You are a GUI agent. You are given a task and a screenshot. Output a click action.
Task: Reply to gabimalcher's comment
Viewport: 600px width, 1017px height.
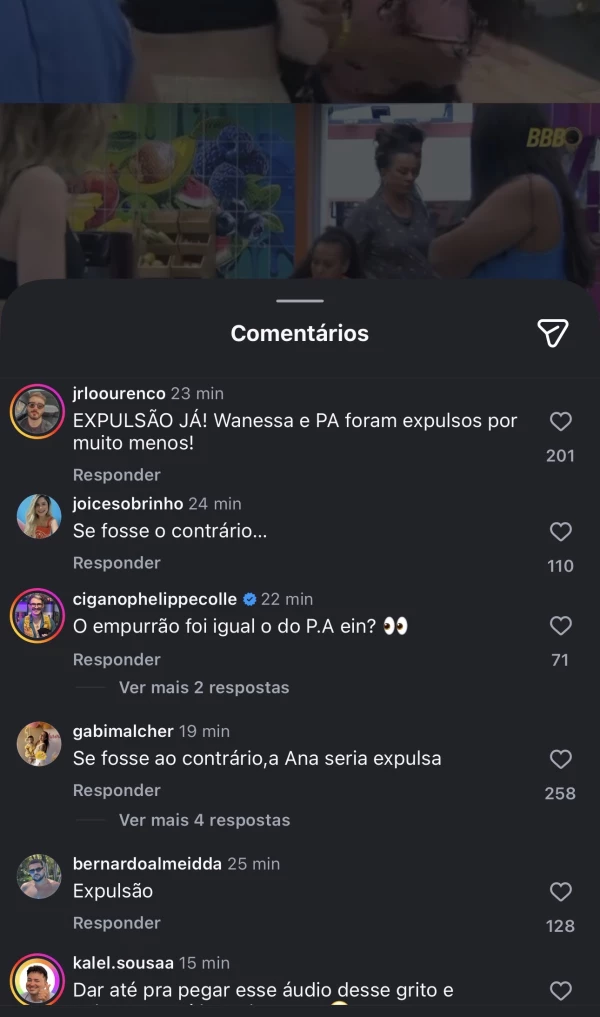(x=116, y=790)
